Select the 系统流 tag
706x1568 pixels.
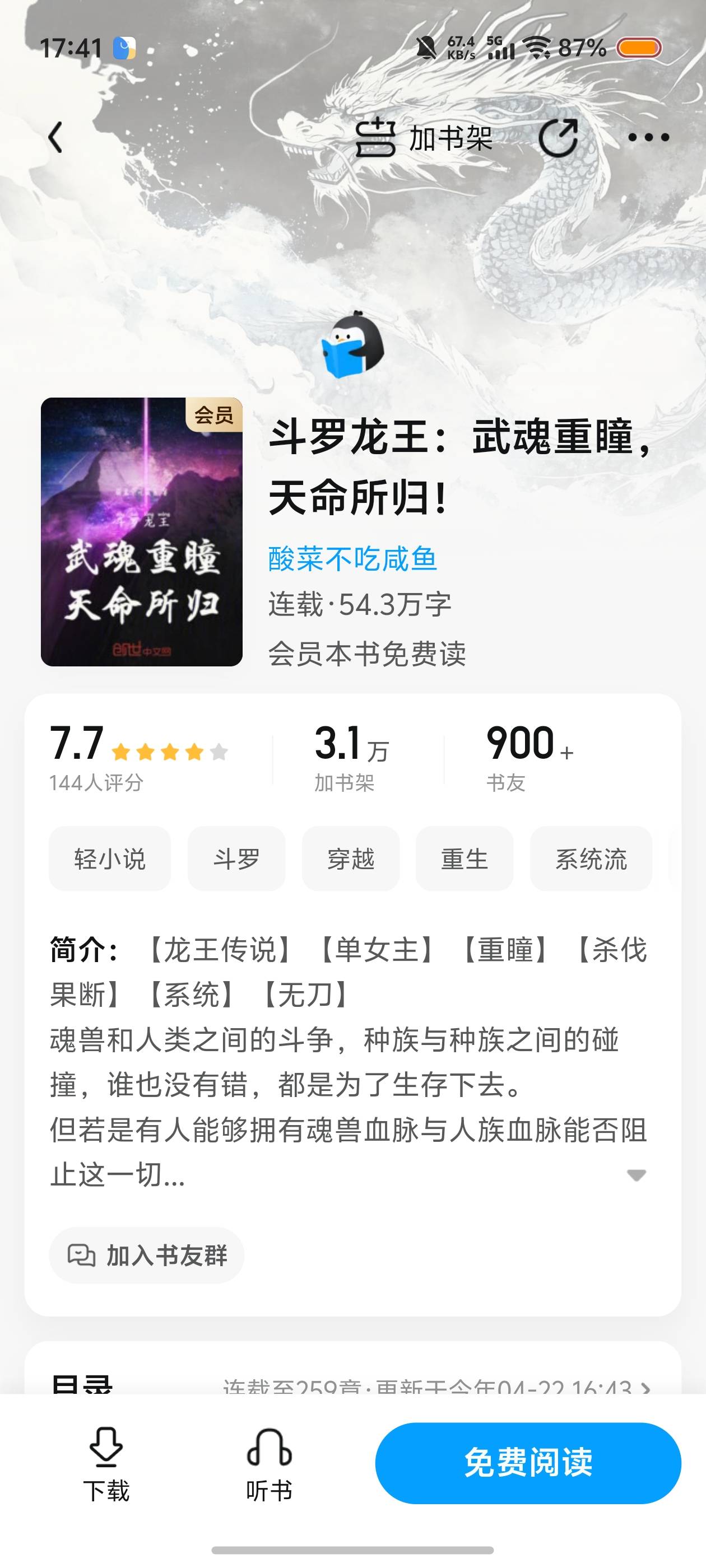pyautogui.click(x=591, y=859)
